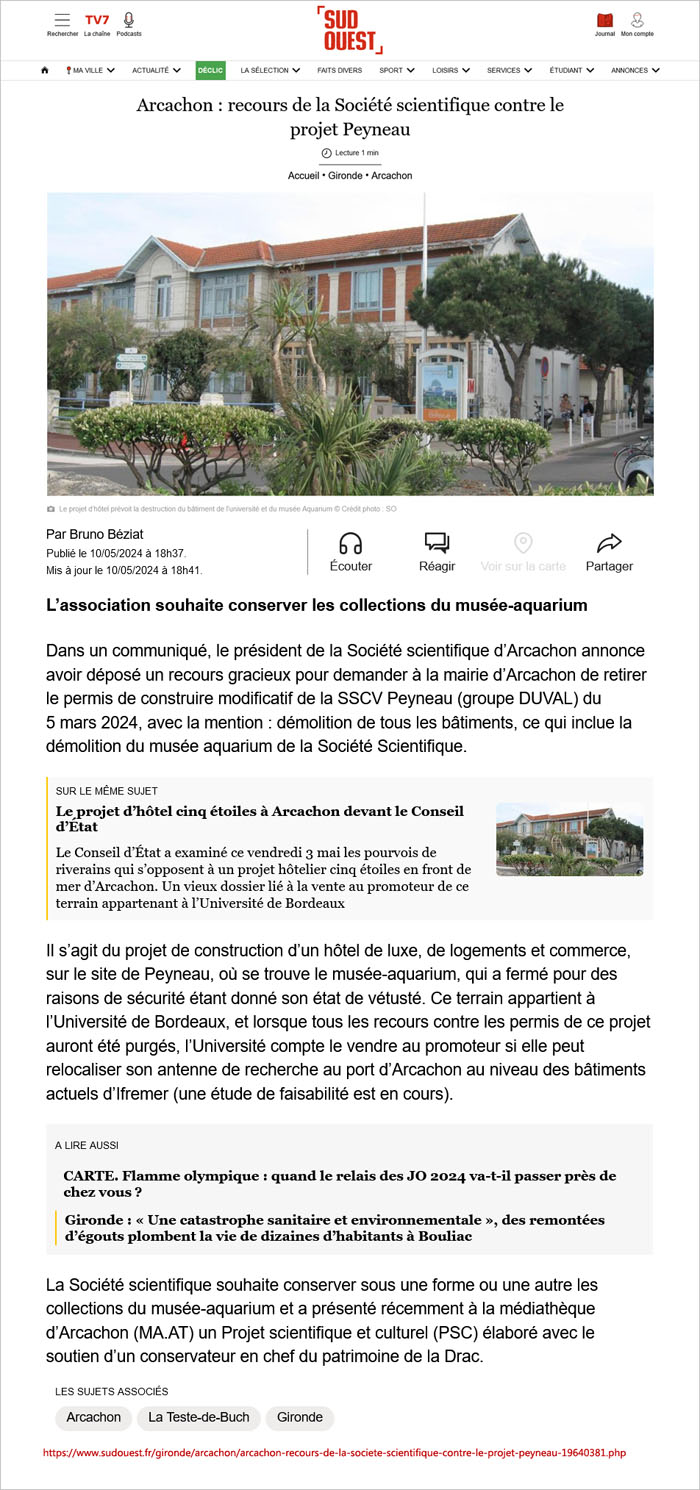Image resolution: width=700 pixels, height=1490 pixels.
Task: Share the article via Partager
Action: tap(609, 552)
